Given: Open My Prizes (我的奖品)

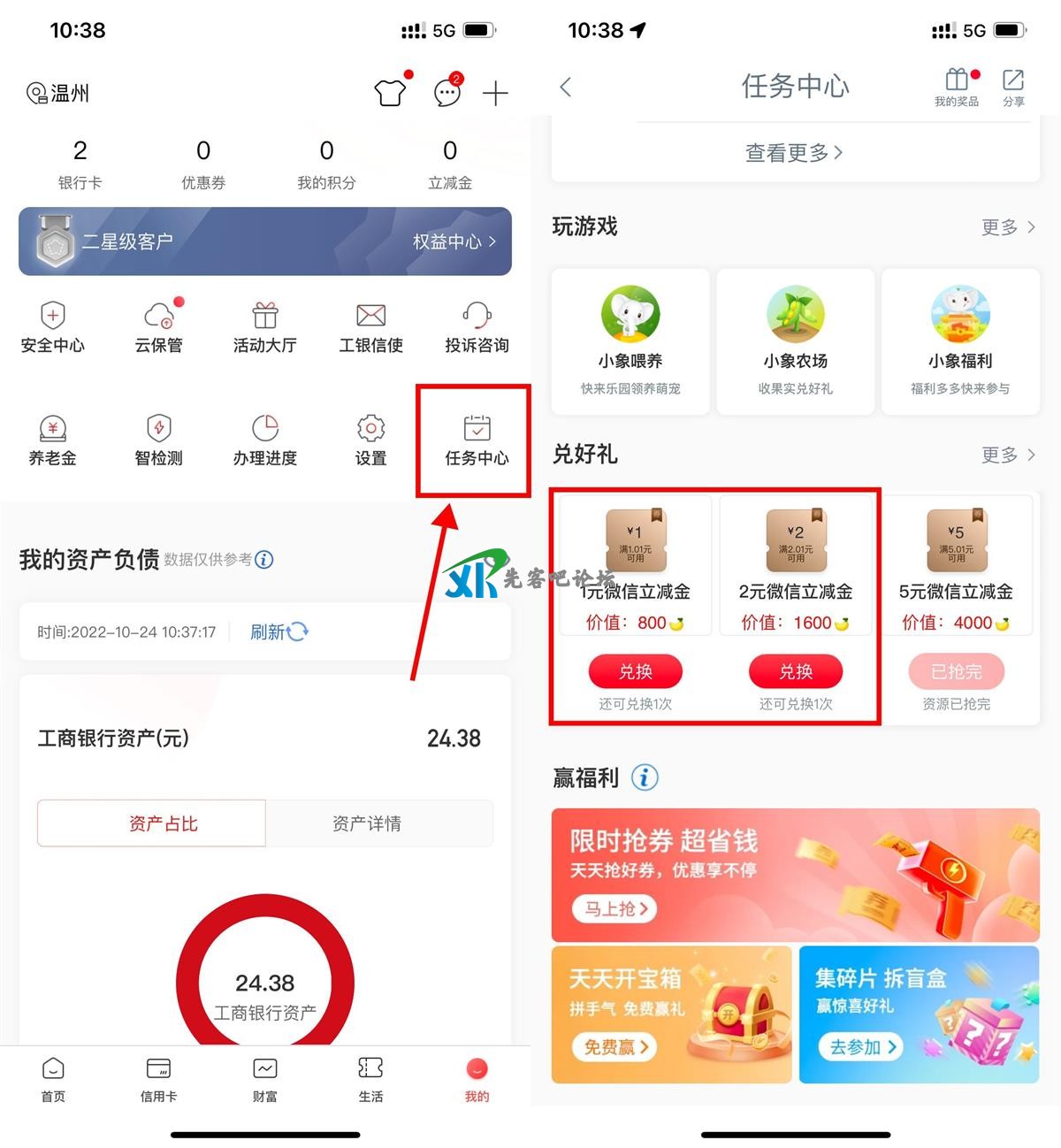Looking at the screenshot, I should pyautogui.click(x=957, y=87).
